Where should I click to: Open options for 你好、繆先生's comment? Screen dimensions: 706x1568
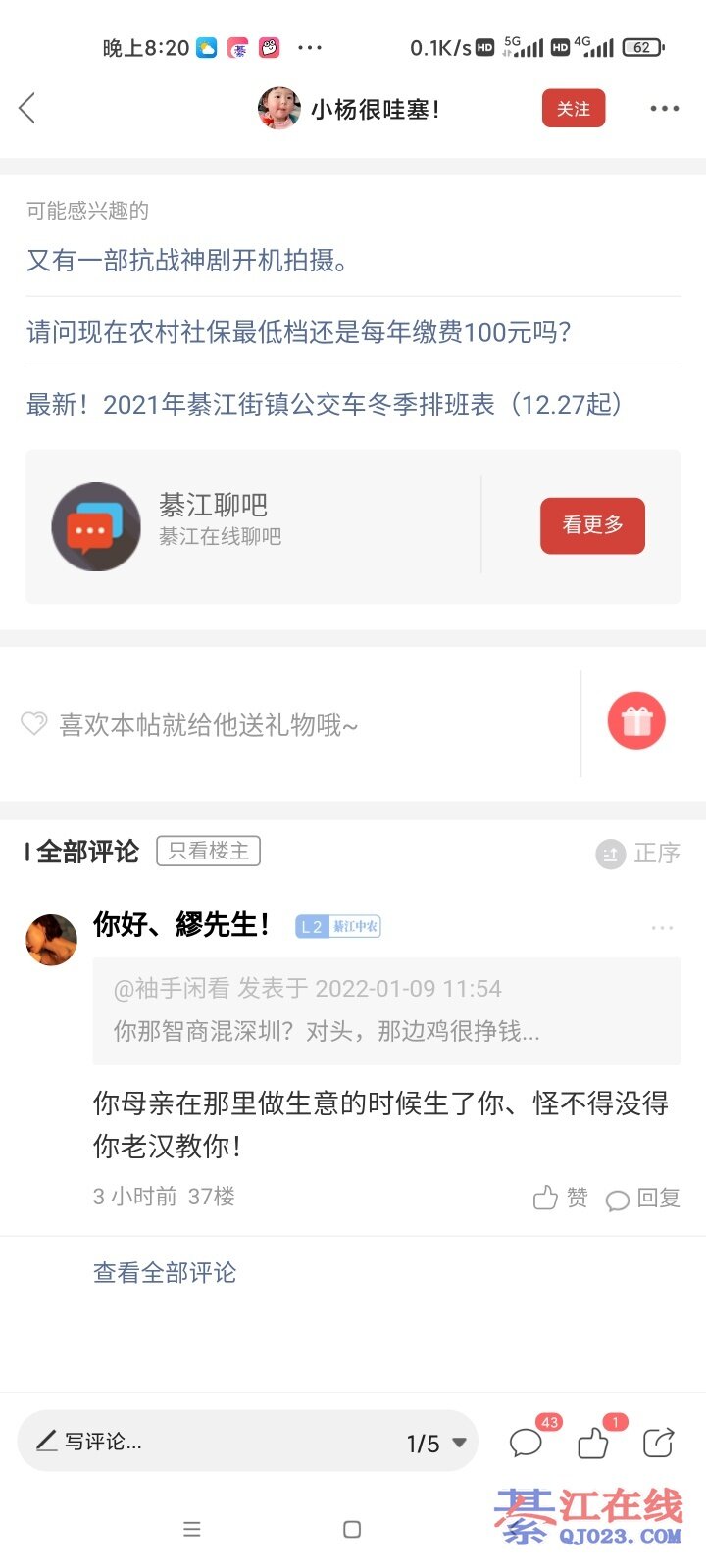coord(662,927)
